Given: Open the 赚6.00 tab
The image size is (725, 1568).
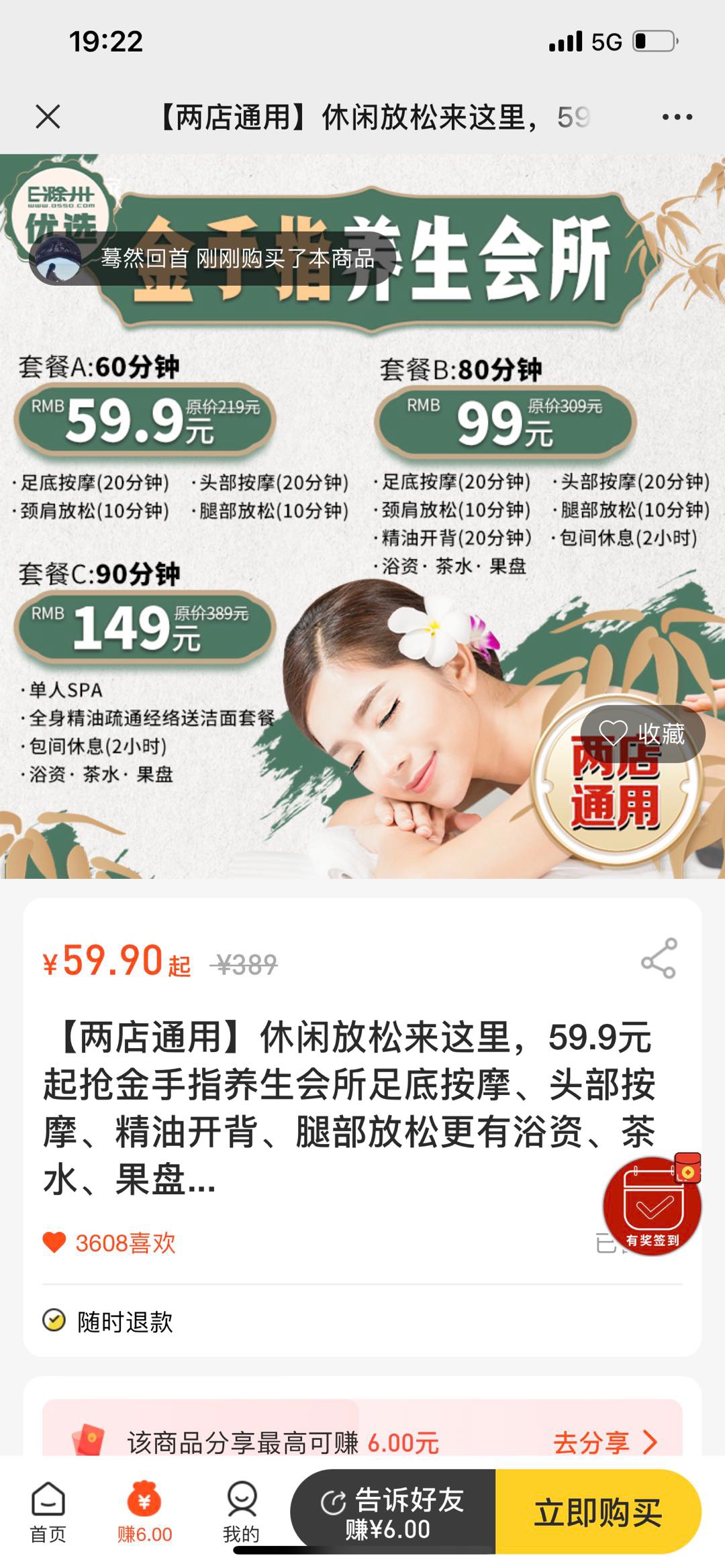Looking at the screenshot, I should tap(144, 1512).
